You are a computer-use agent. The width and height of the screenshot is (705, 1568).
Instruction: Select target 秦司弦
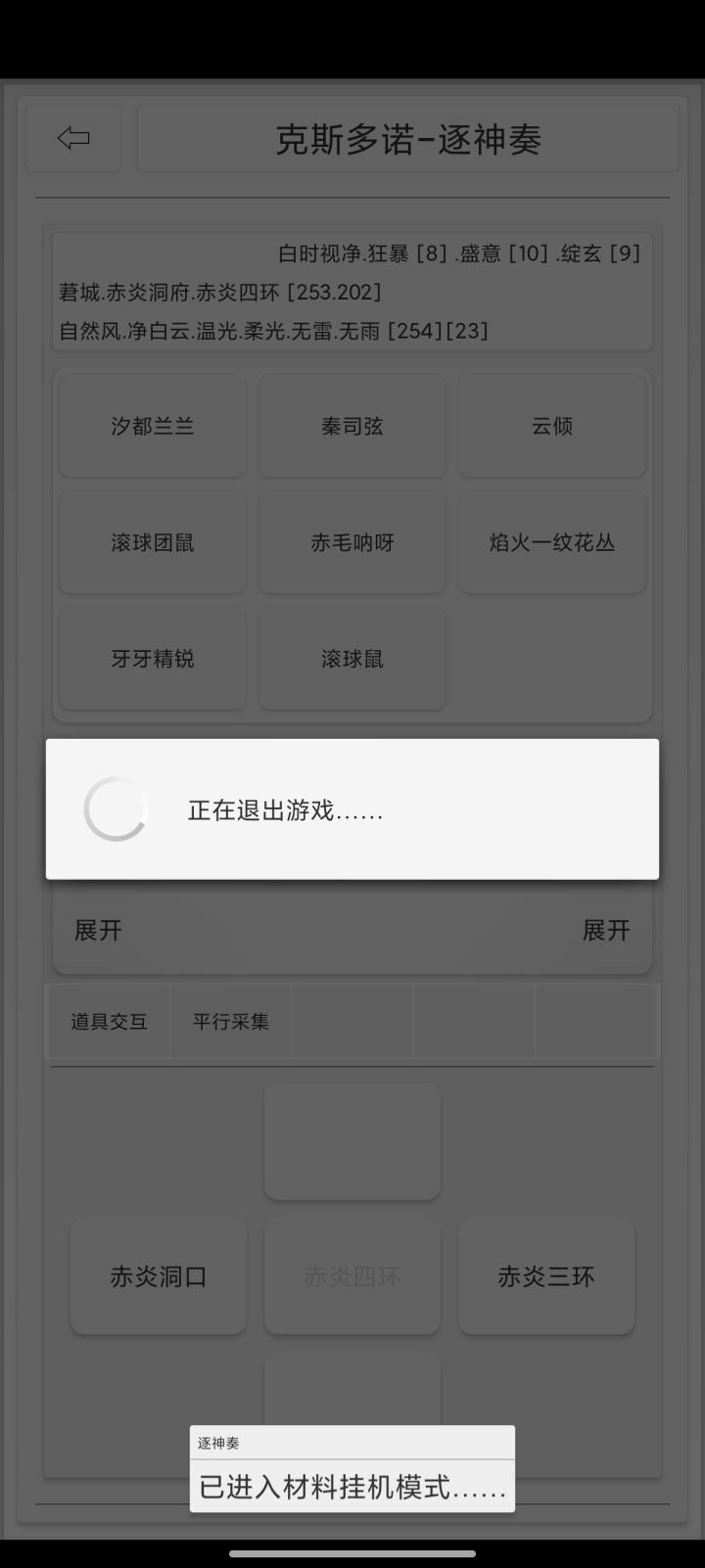click(352, 425)
